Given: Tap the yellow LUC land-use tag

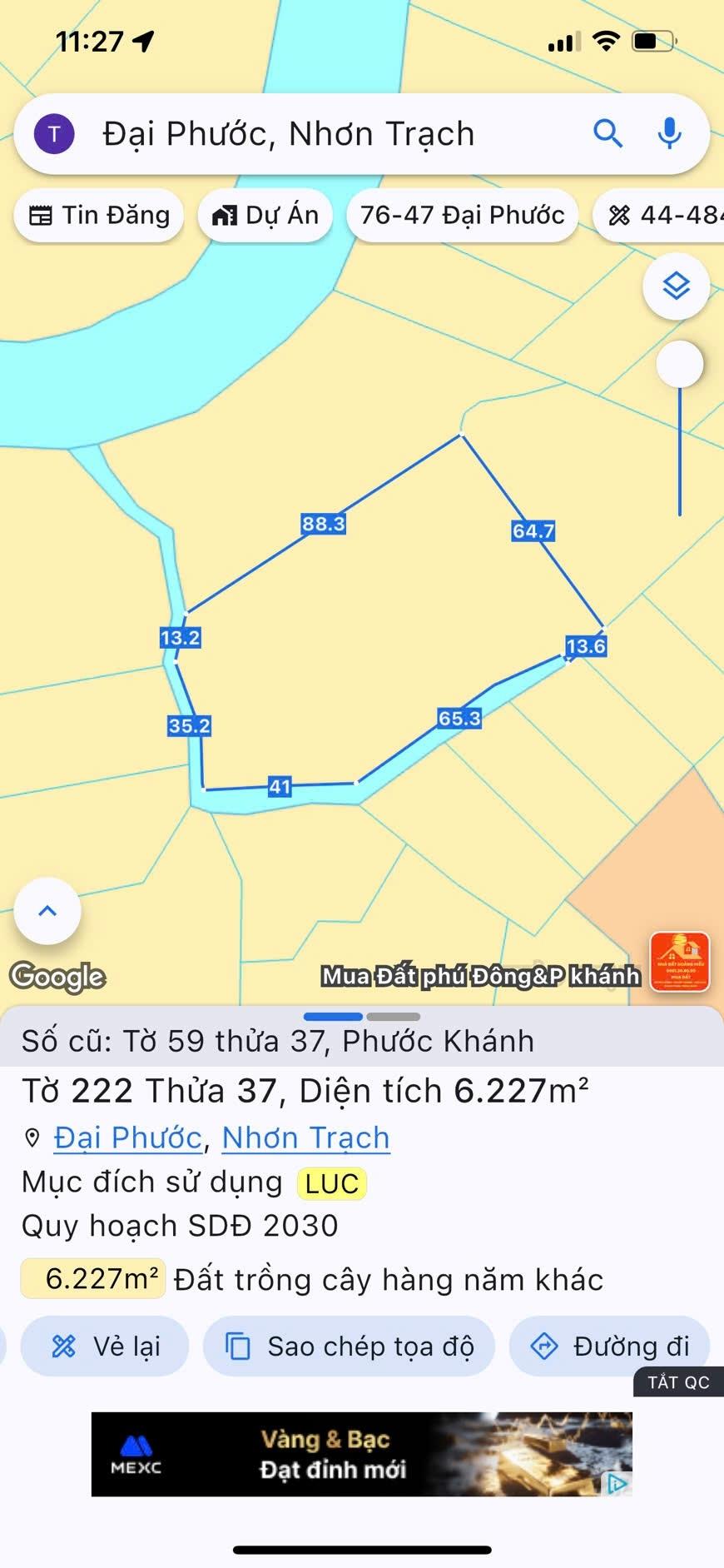Looking at the screenshot, I should [x=331, y=1183].
